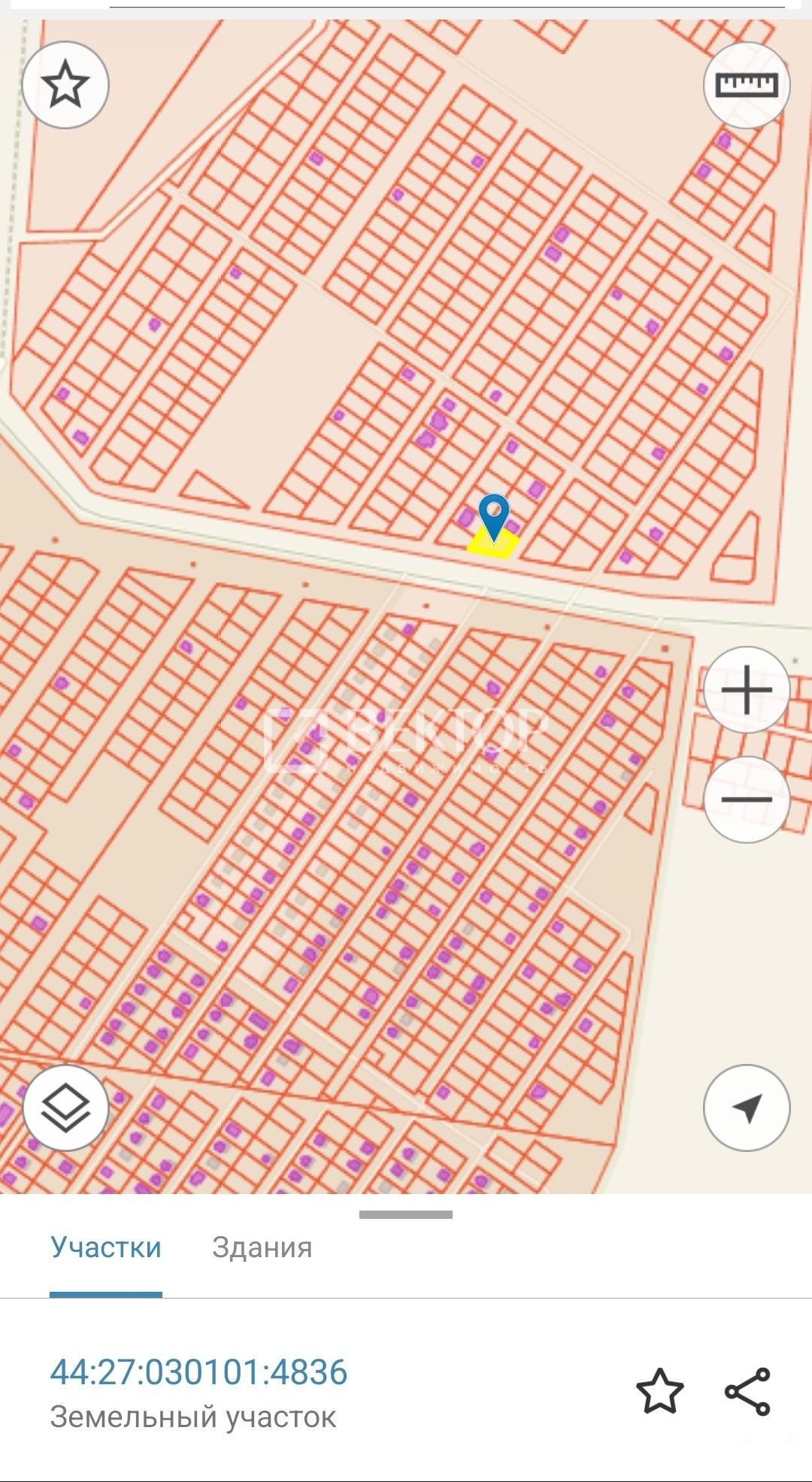Switch to the Участки tab

click(106, 1247)
